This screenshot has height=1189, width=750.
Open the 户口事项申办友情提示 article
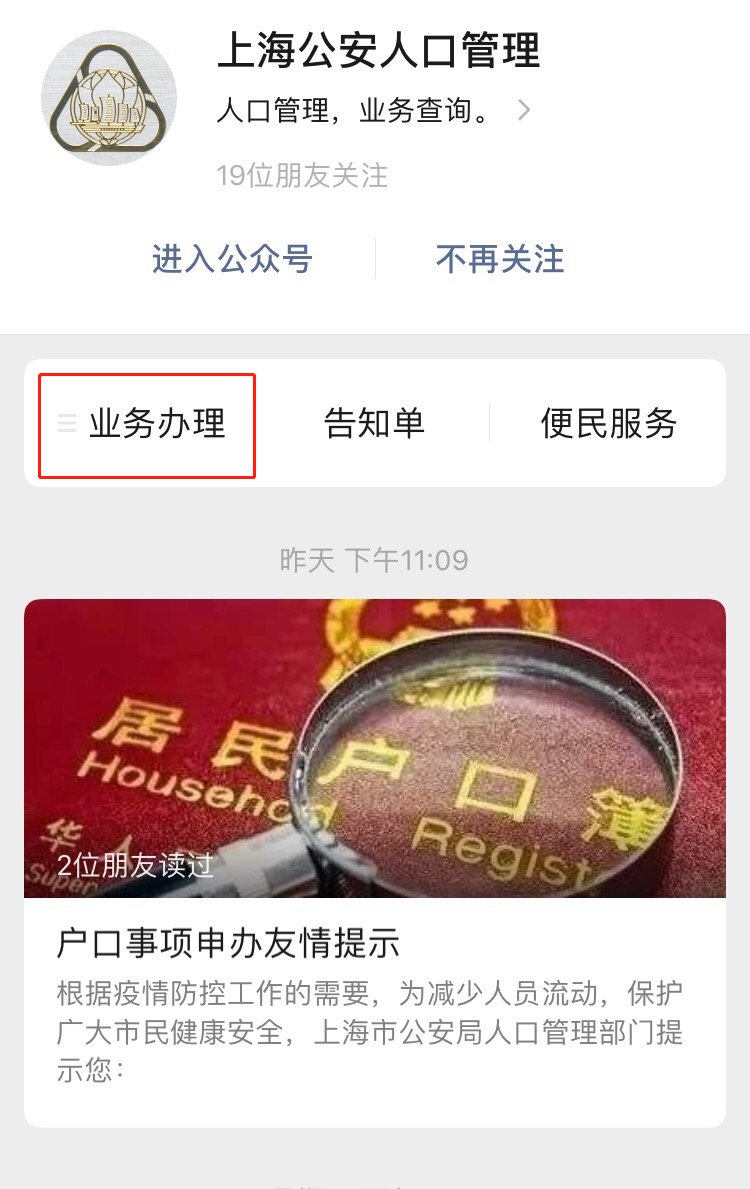click(228, 943)
